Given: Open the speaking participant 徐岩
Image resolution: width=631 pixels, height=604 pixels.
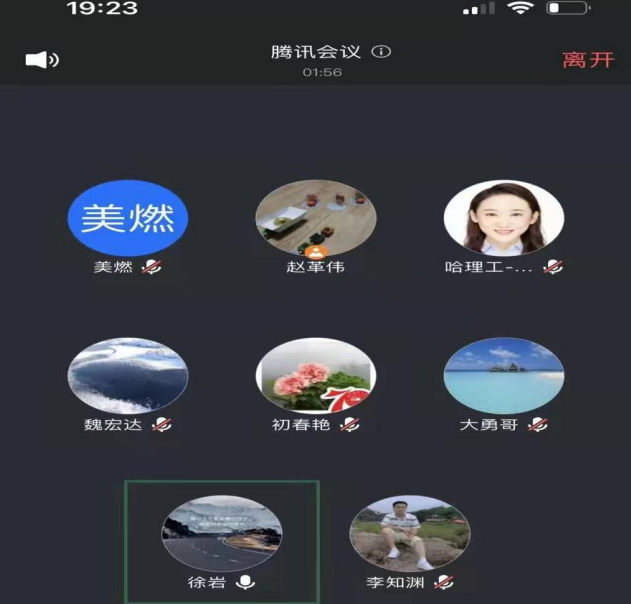Looking at the screenshot, I should (221, 534).
